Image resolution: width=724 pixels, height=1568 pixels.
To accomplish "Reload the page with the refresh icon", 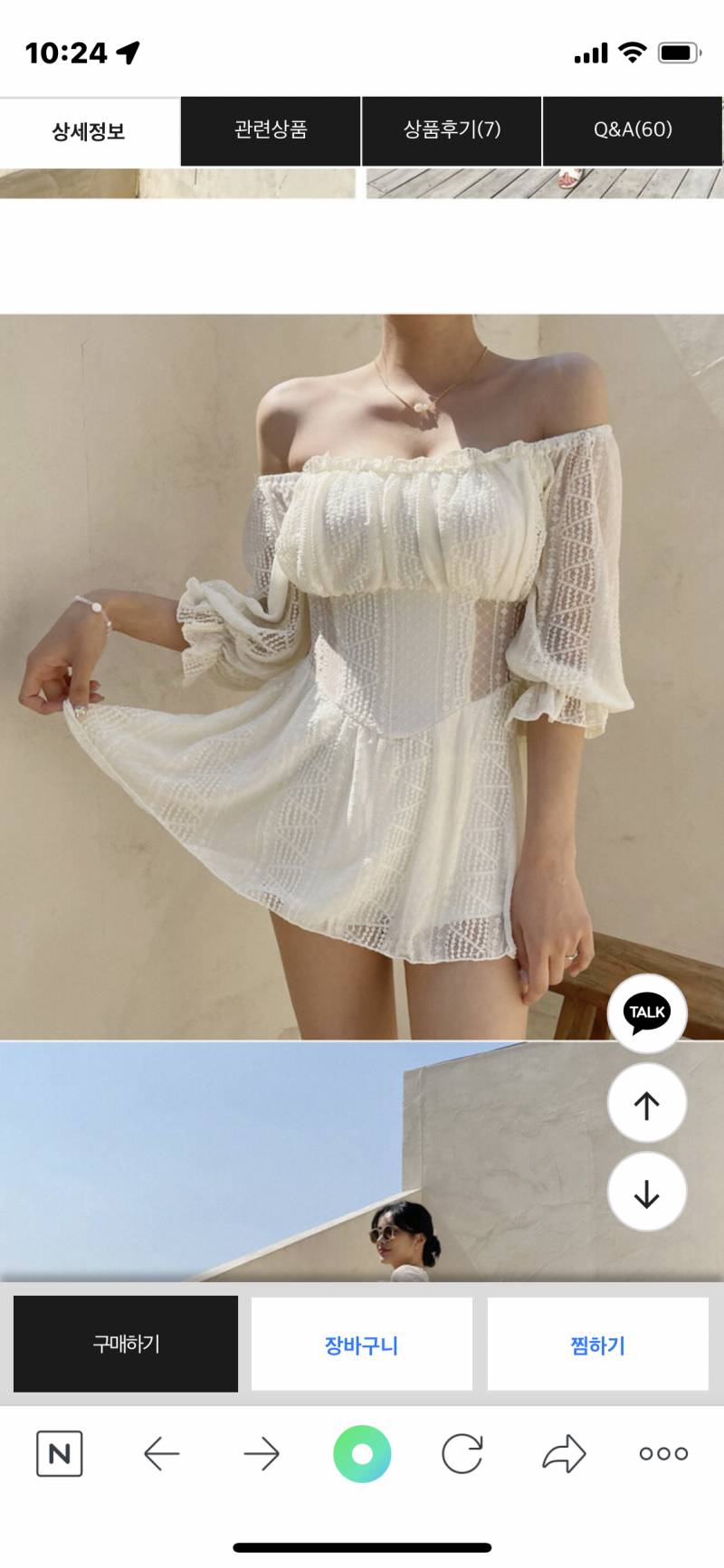I will tap(462, 1454).
